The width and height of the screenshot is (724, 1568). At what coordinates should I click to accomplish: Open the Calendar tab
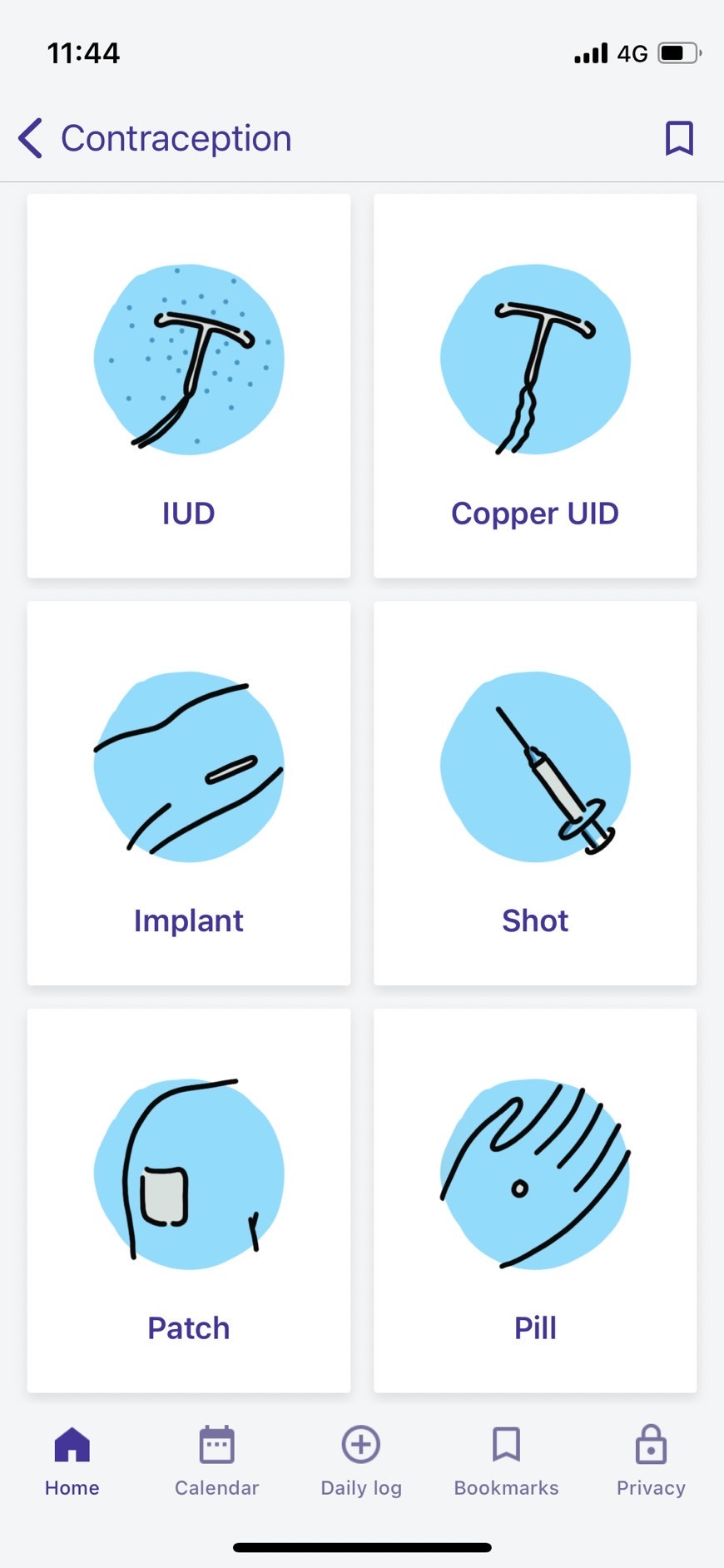(x=216, y=1461)
